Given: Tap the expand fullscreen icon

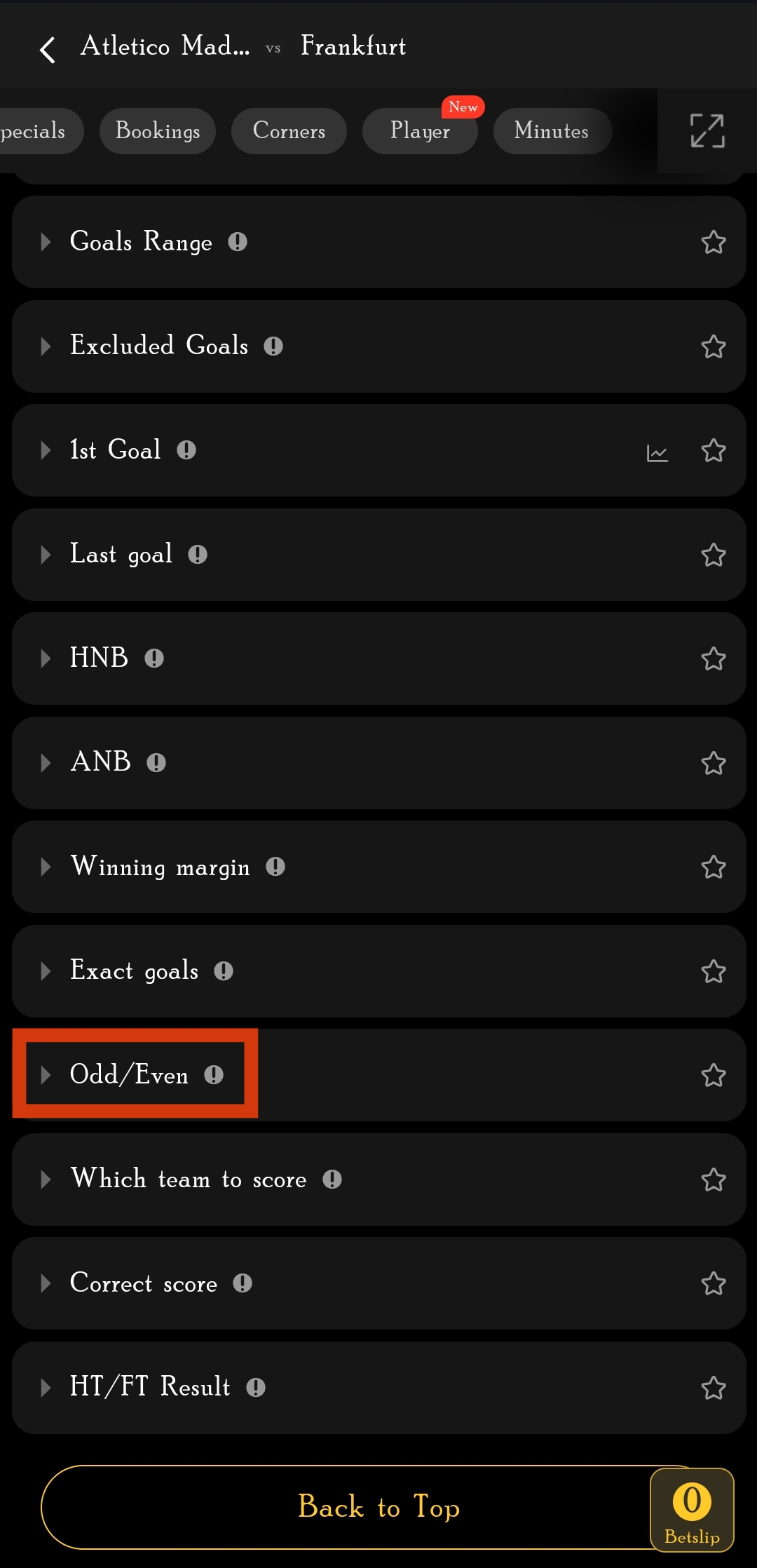Looking at the screenshot, I should [707, 131].
